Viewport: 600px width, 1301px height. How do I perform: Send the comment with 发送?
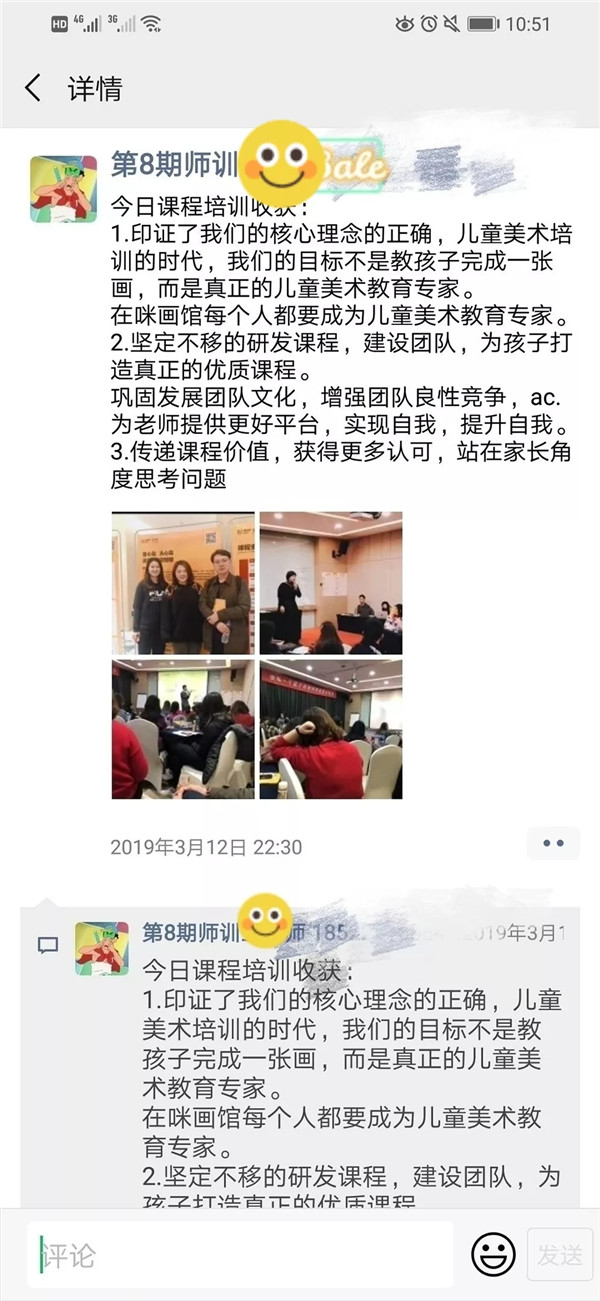[x=559, y=1254]
